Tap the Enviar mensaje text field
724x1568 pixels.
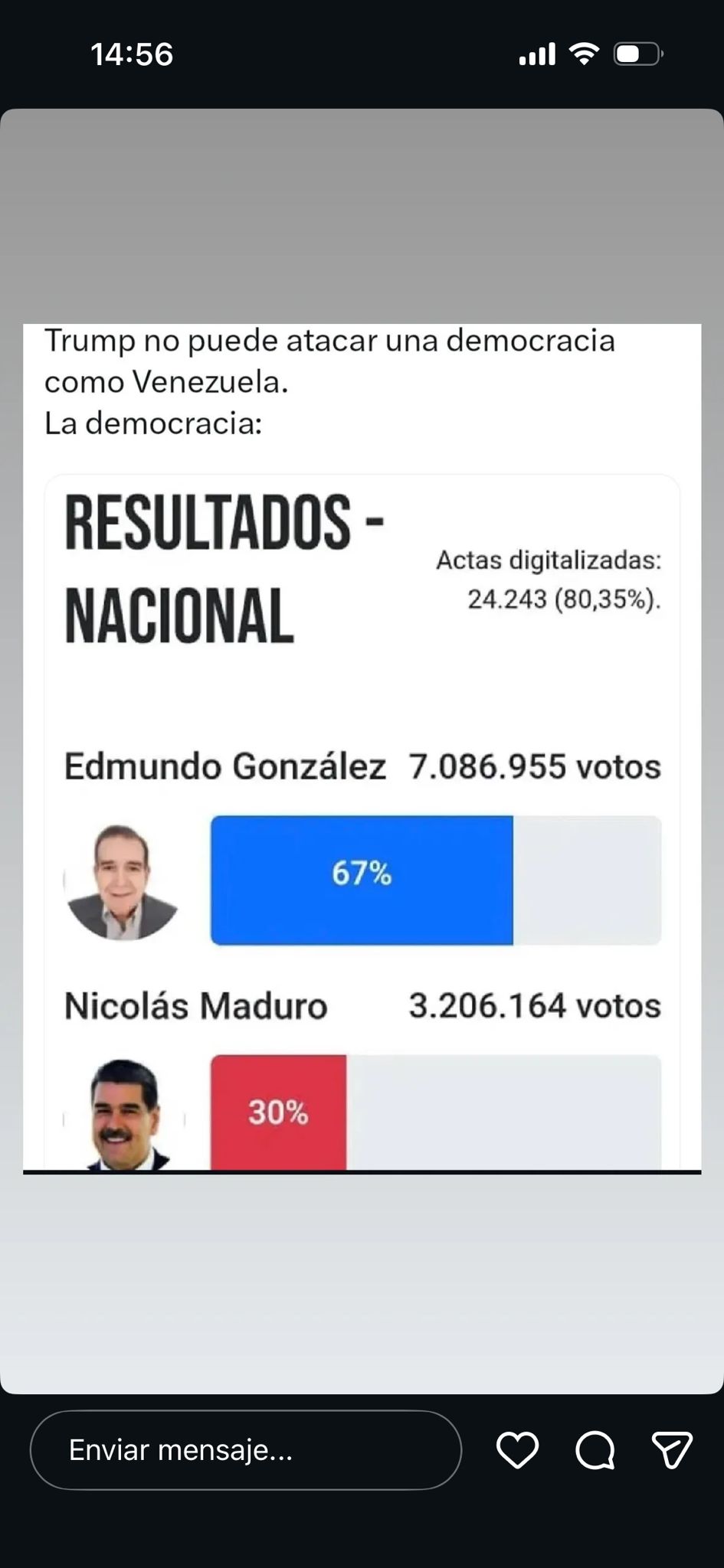[x=245, y=1450]
